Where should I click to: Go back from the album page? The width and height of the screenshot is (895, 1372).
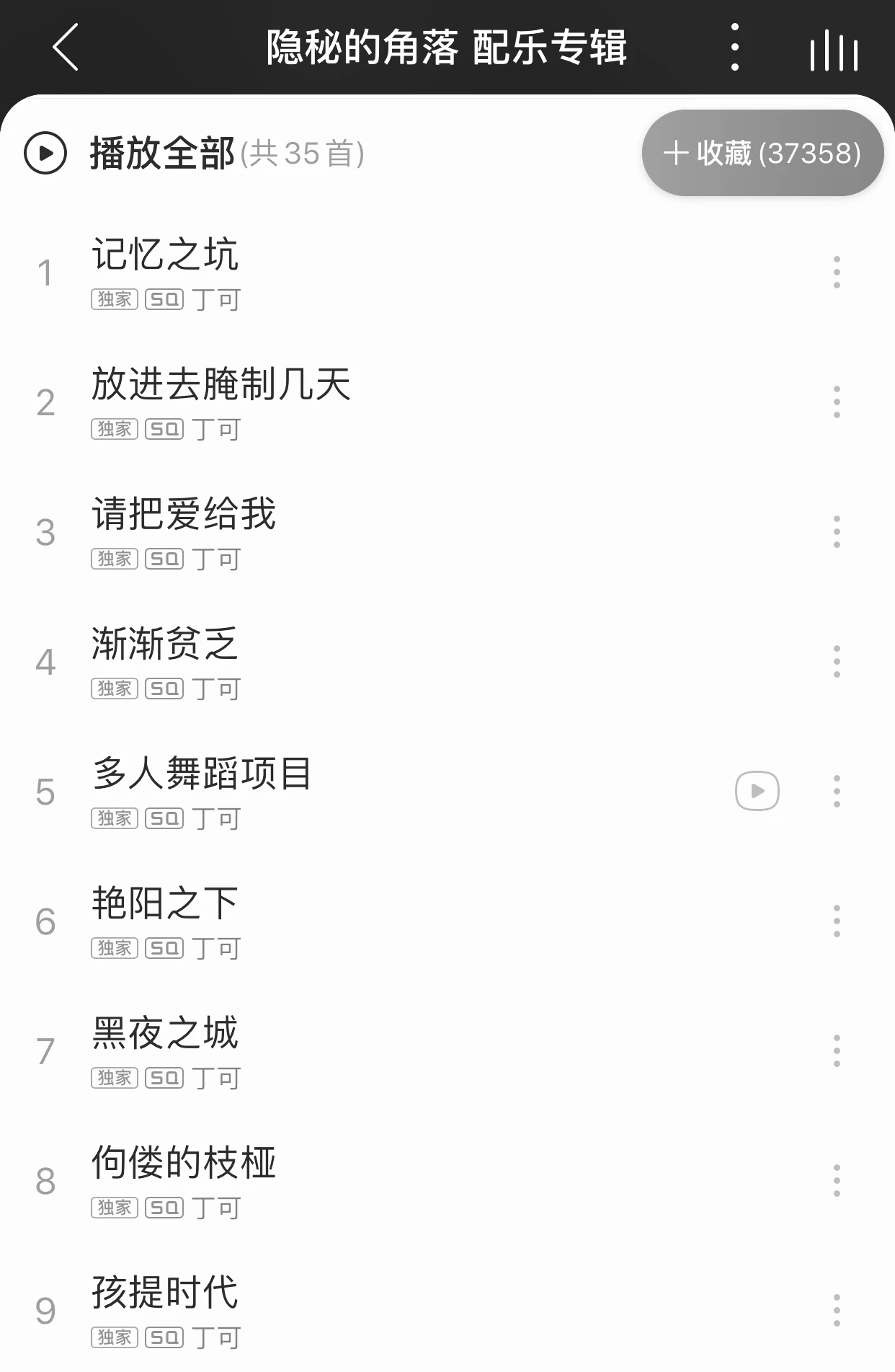point(66,48)
